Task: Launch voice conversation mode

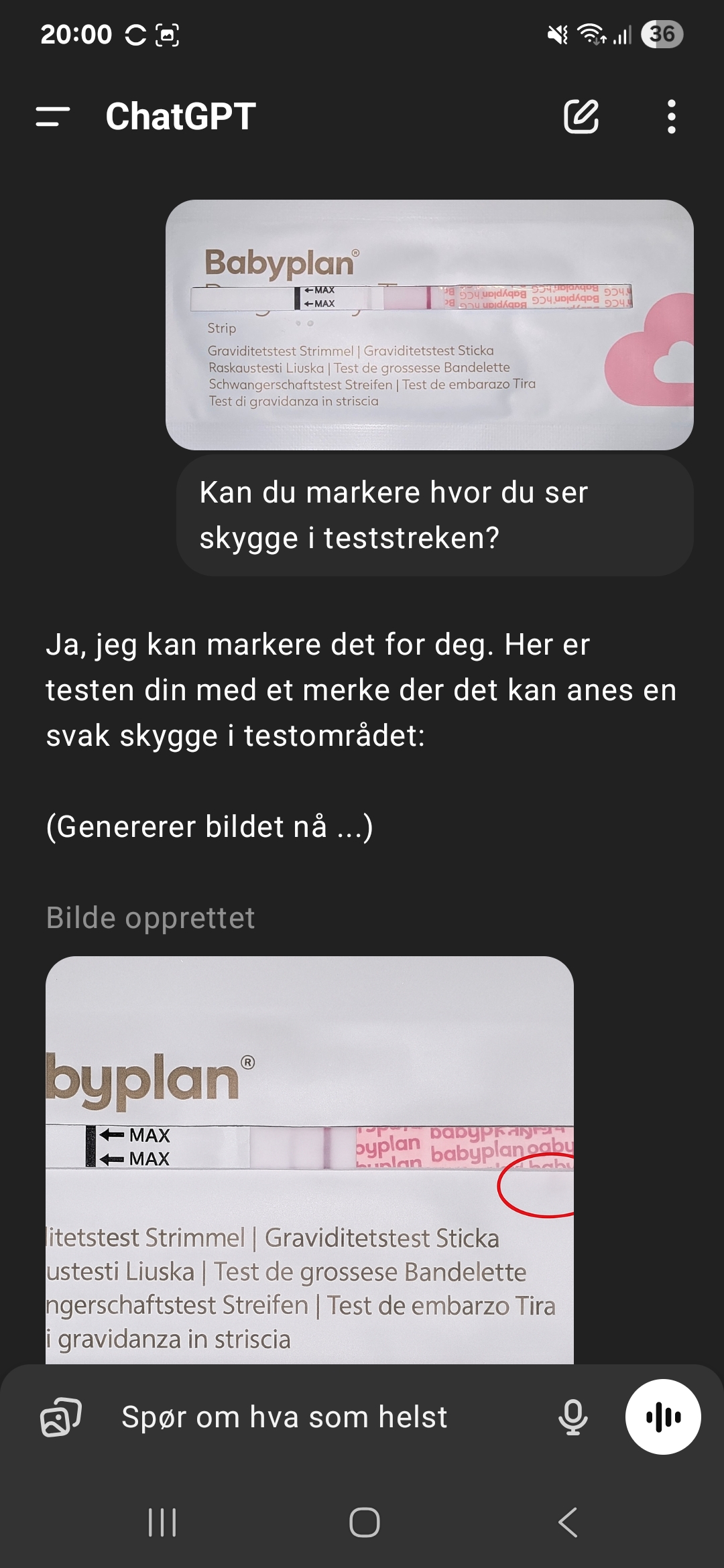Action: (663, 1417)
